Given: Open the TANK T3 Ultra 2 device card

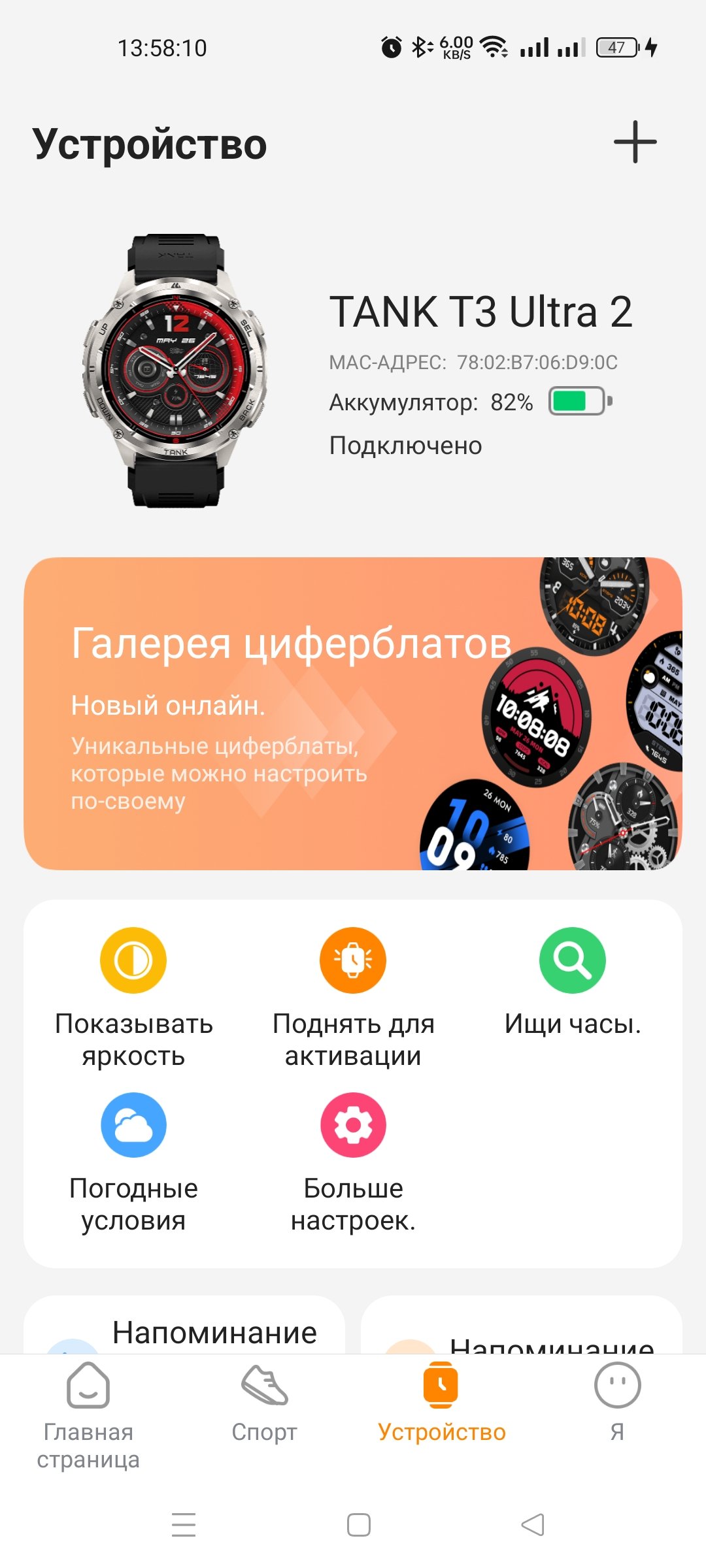Looking at the screenshot, I should point(353,371).
